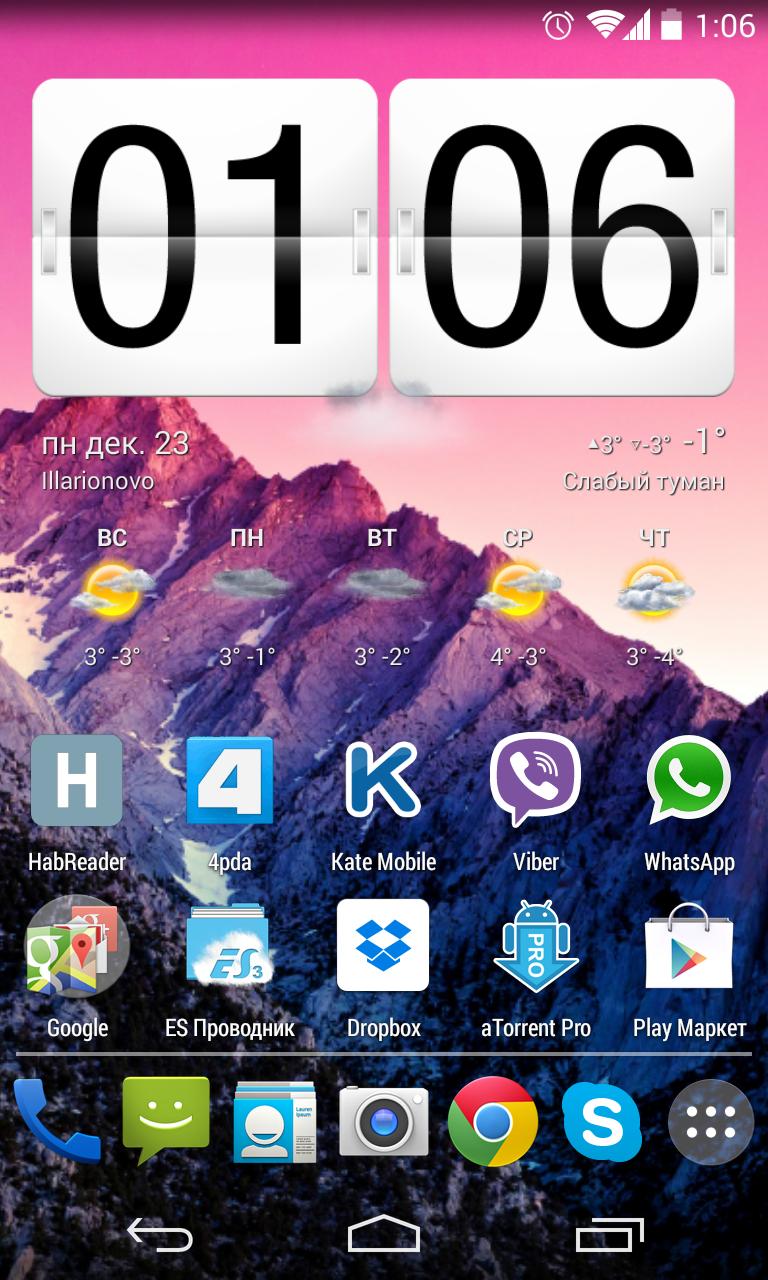Open the messaging app in the dock
768x1280 pixels.
pos(166,1120)
